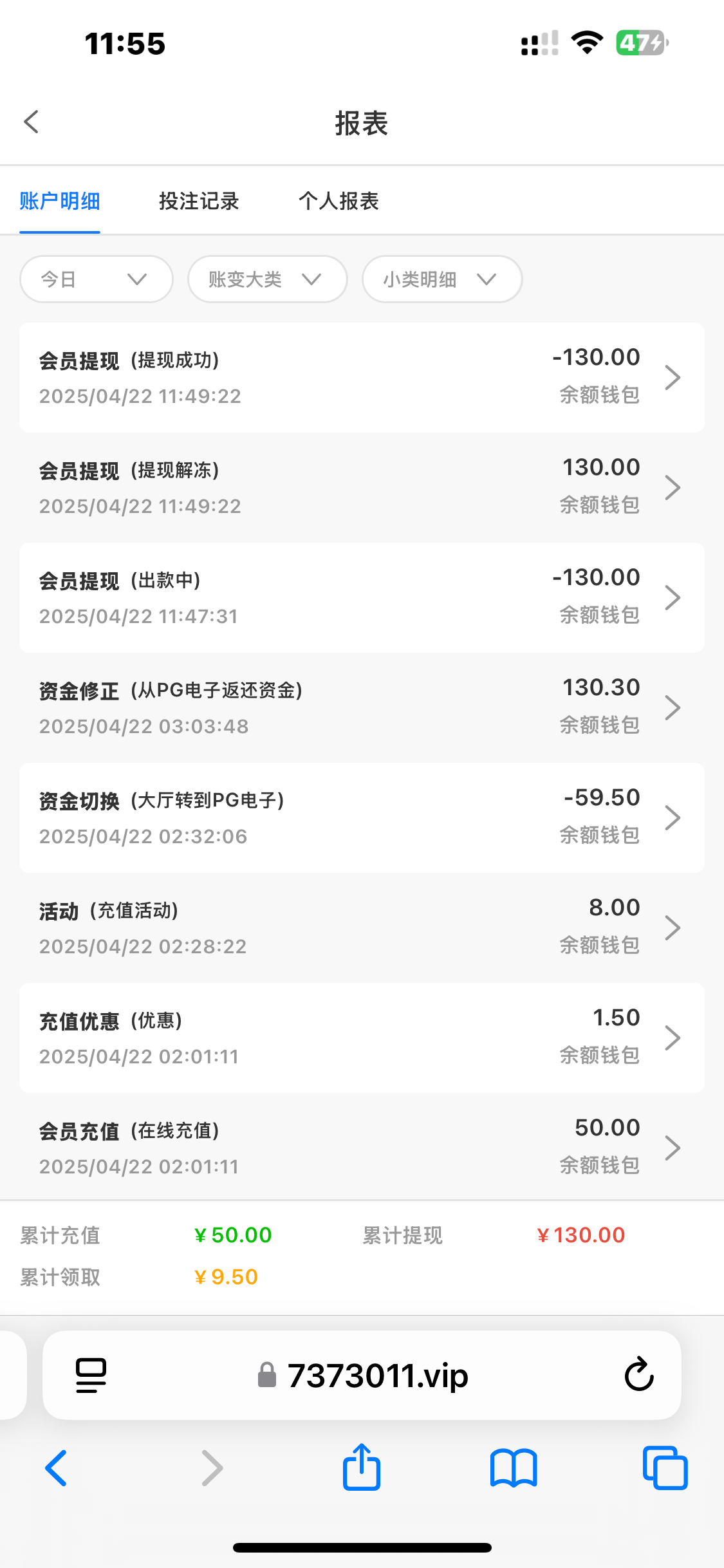View the 会员充值 (在线充值) record
Image resolution: width=724 pixels, height=1568 pixels.
pos(362,1148)
